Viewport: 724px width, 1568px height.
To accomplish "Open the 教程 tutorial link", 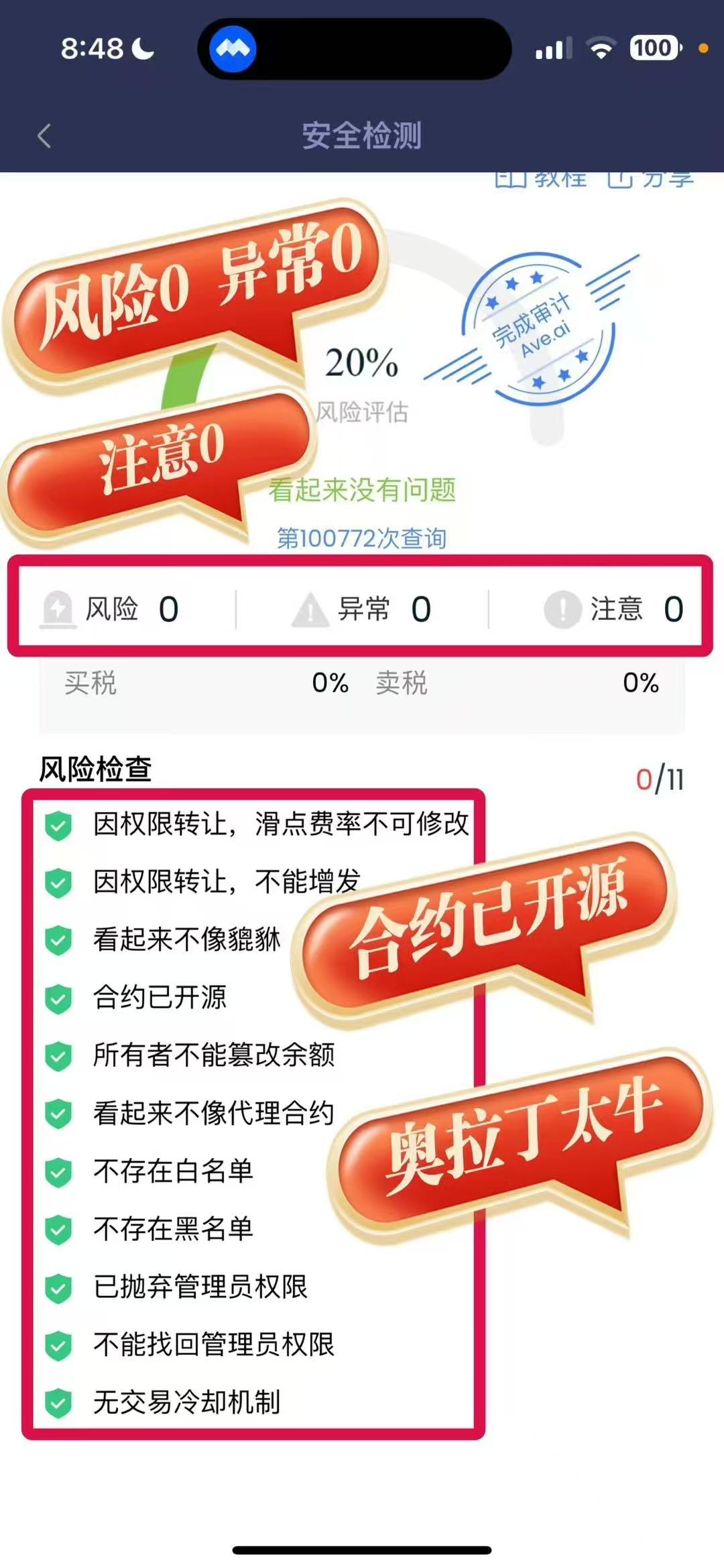I will [x=540, y=179].
